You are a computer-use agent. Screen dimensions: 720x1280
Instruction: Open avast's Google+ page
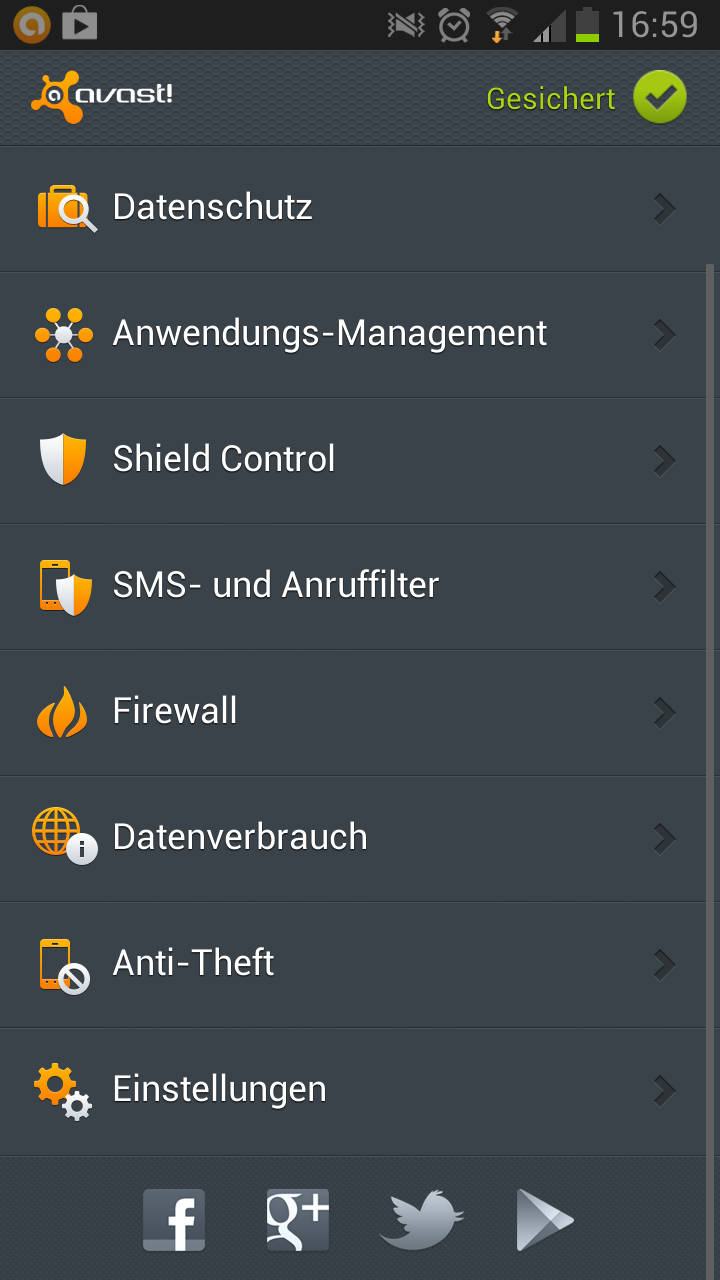pos(297,1220)
